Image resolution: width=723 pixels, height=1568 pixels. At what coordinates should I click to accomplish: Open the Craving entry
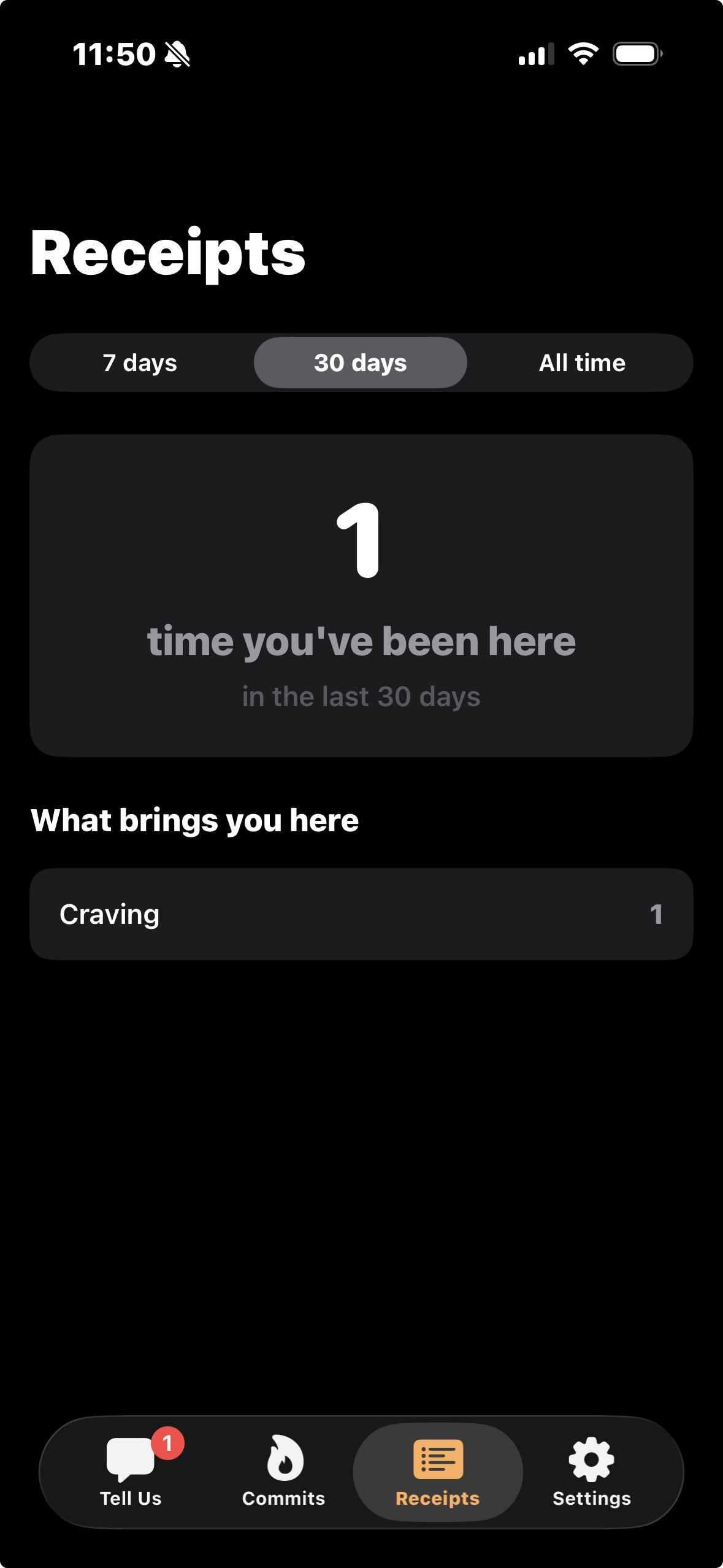pyautogui.click(x=109, y=913)
